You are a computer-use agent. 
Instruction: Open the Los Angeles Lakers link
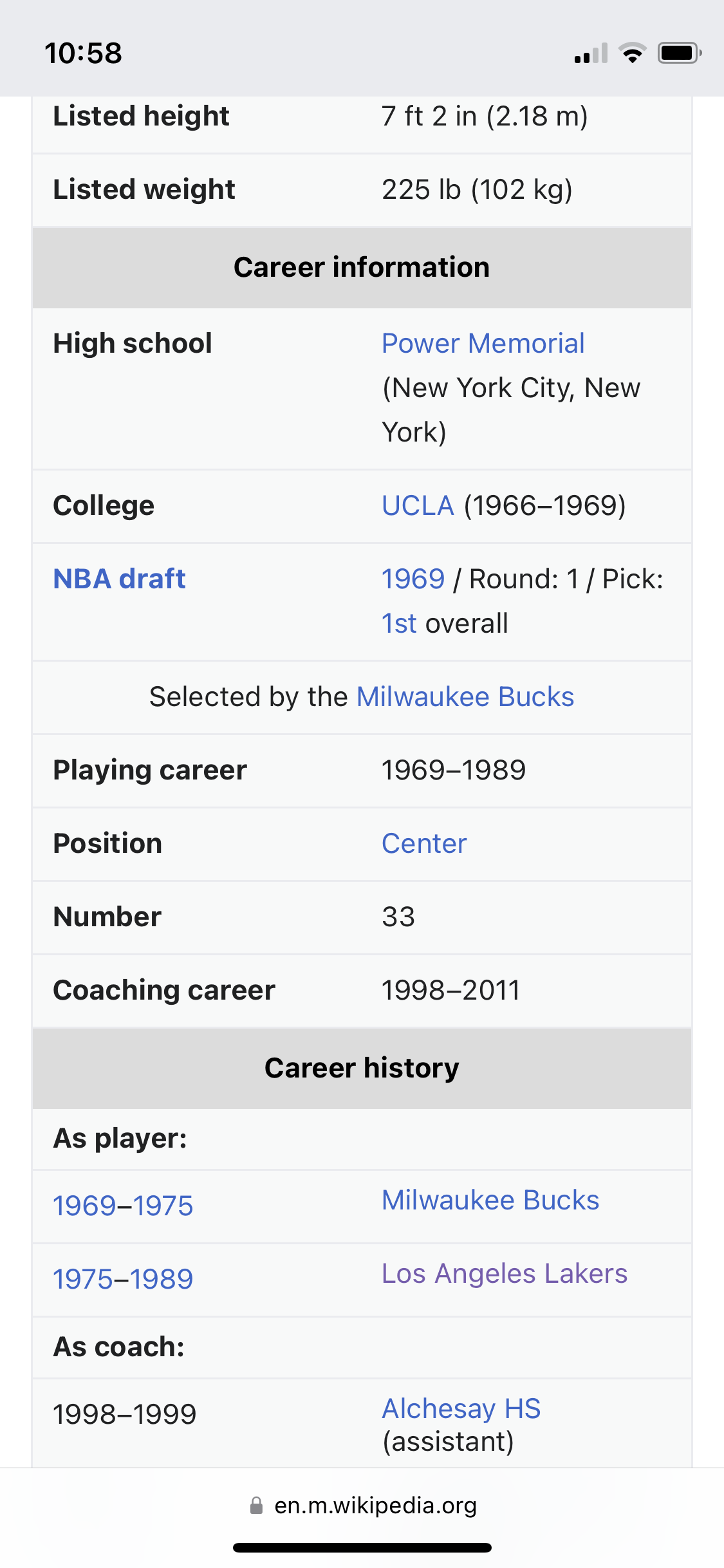pyautogui.click(x=504, y=1274)
